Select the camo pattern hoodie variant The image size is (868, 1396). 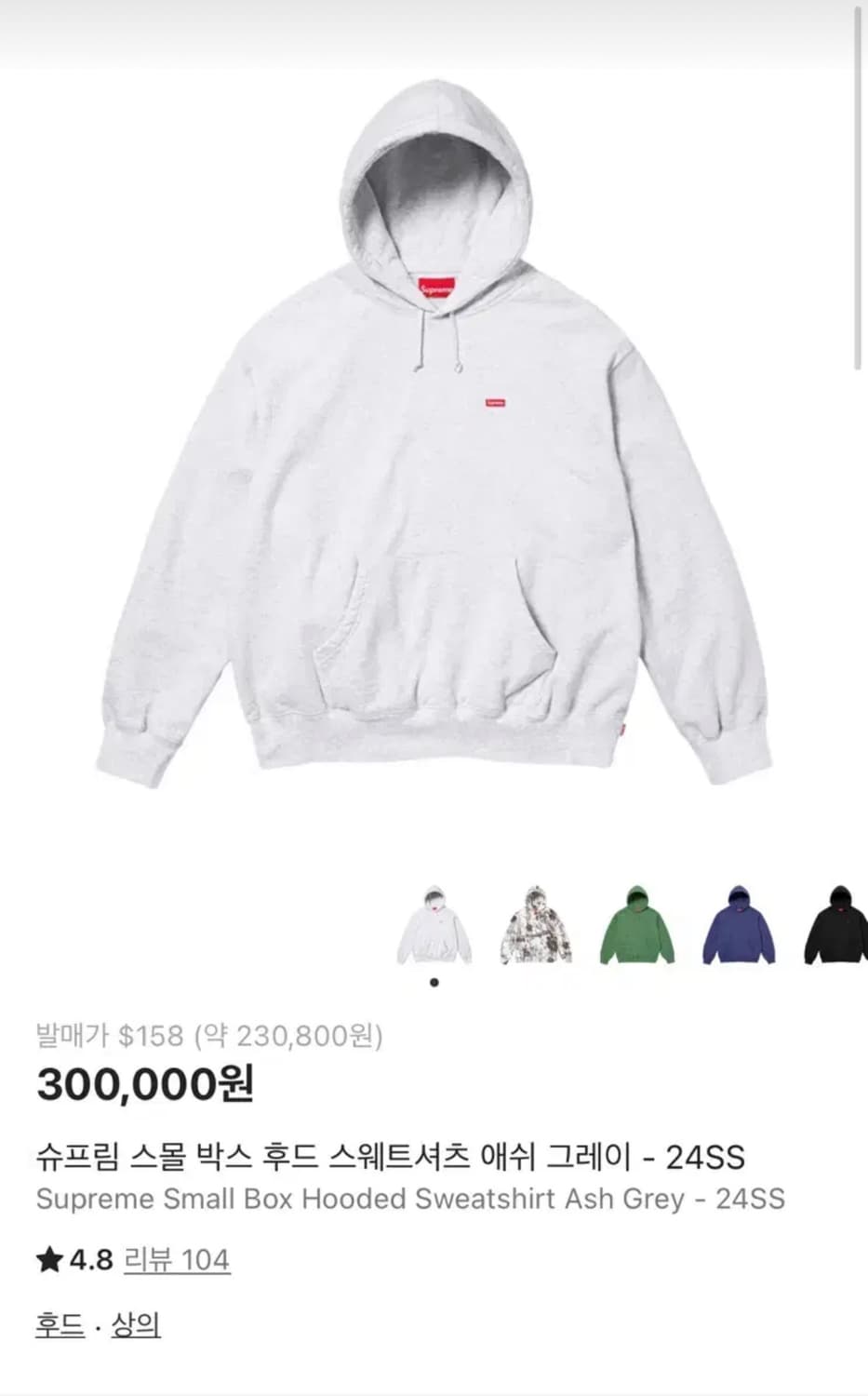tap(535, 926)
